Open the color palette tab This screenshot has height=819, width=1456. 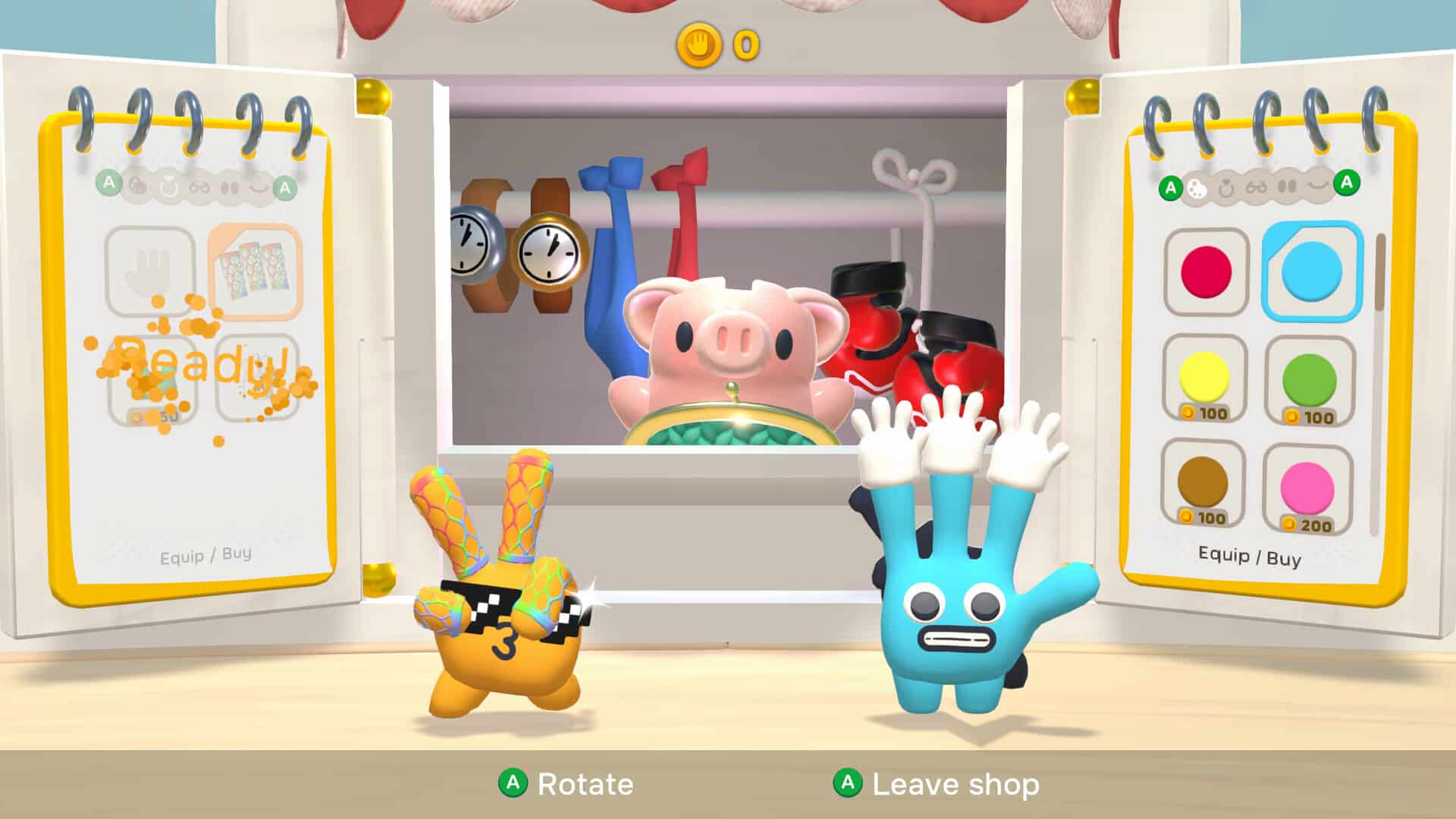1197,188
